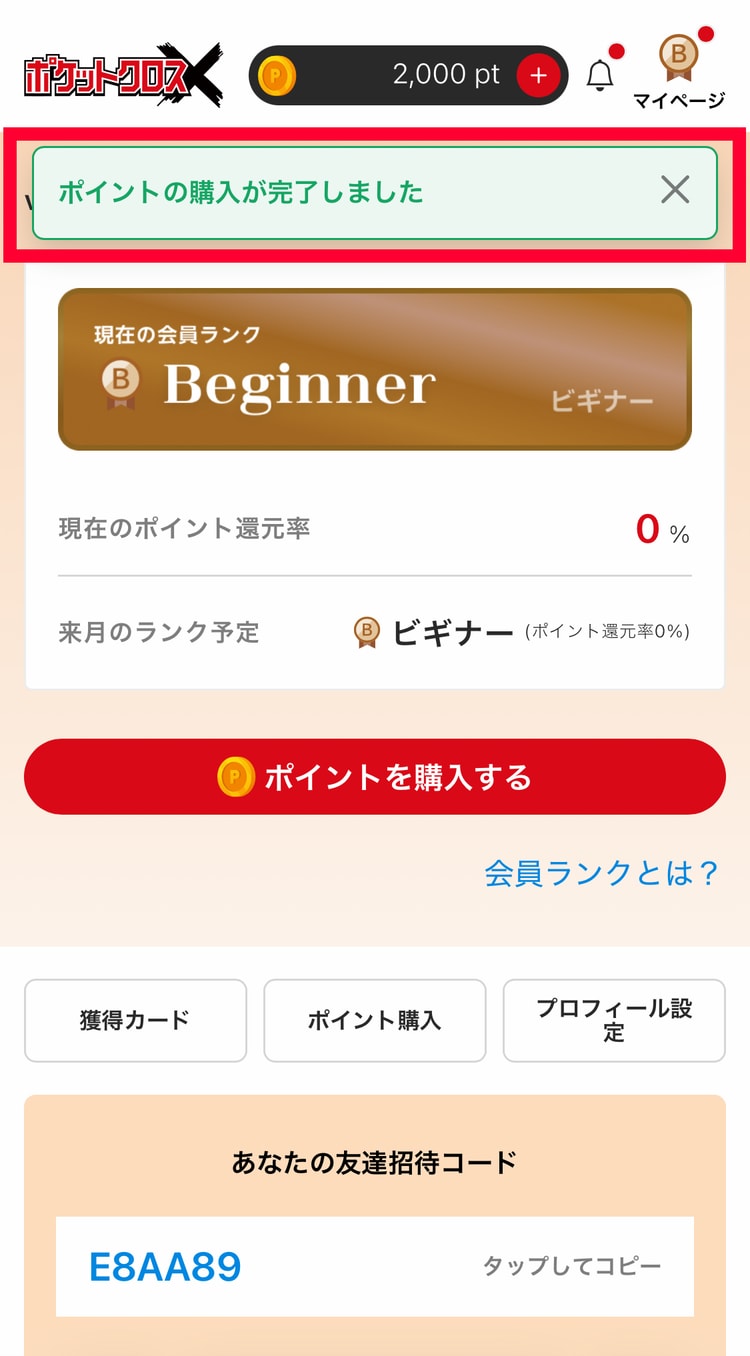Dismiss the purchase completed notification banner

pos(675,190)
